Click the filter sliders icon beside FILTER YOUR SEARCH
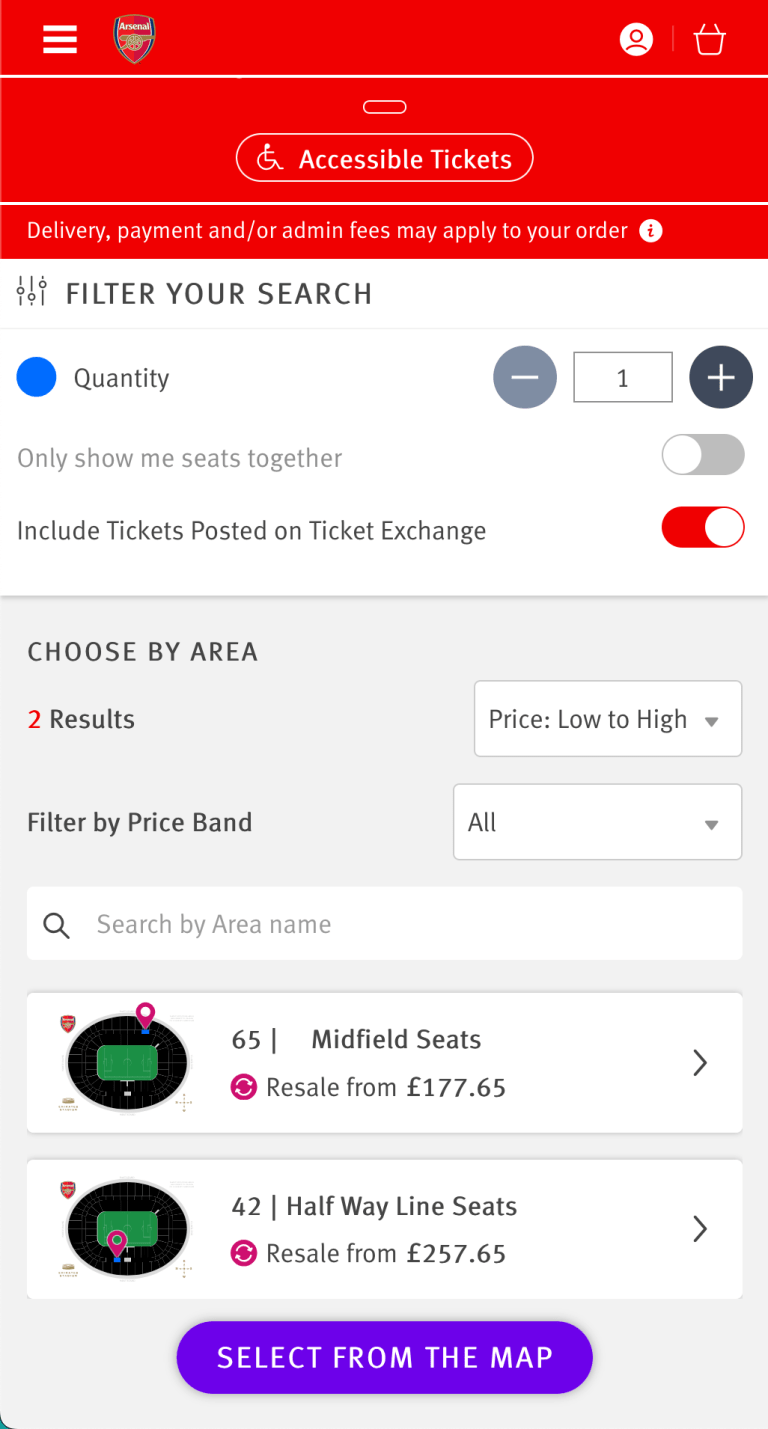The height and width of the screenshot is (1429, 768). tap(32, 292)
